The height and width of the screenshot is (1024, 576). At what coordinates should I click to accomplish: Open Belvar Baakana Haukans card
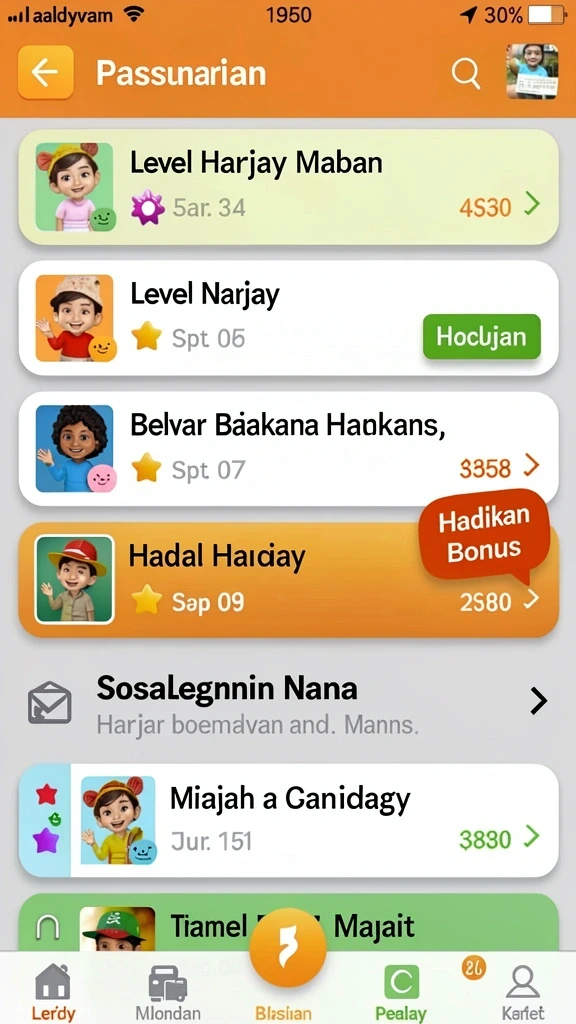click(x=288, y=449)
